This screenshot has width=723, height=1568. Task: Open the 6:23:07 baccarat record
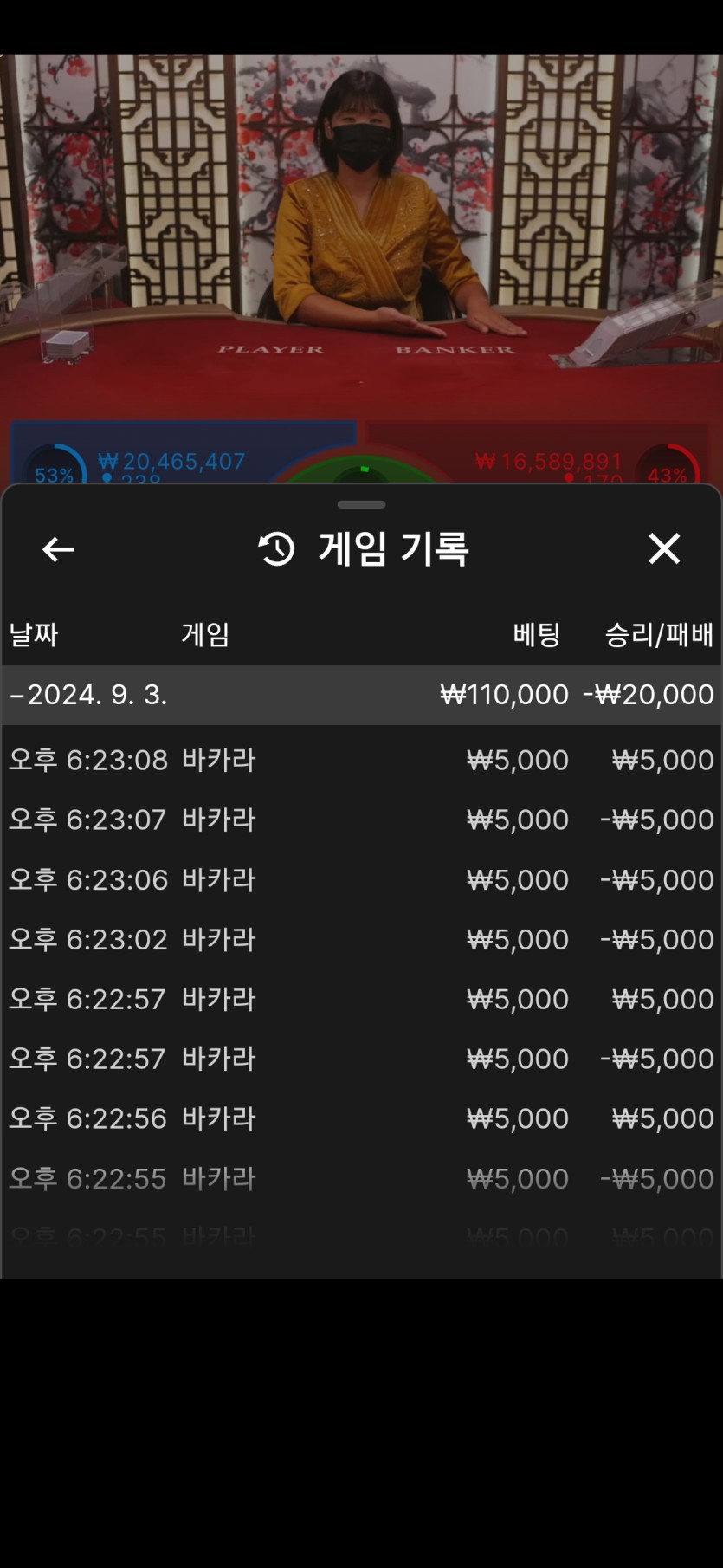362,820
